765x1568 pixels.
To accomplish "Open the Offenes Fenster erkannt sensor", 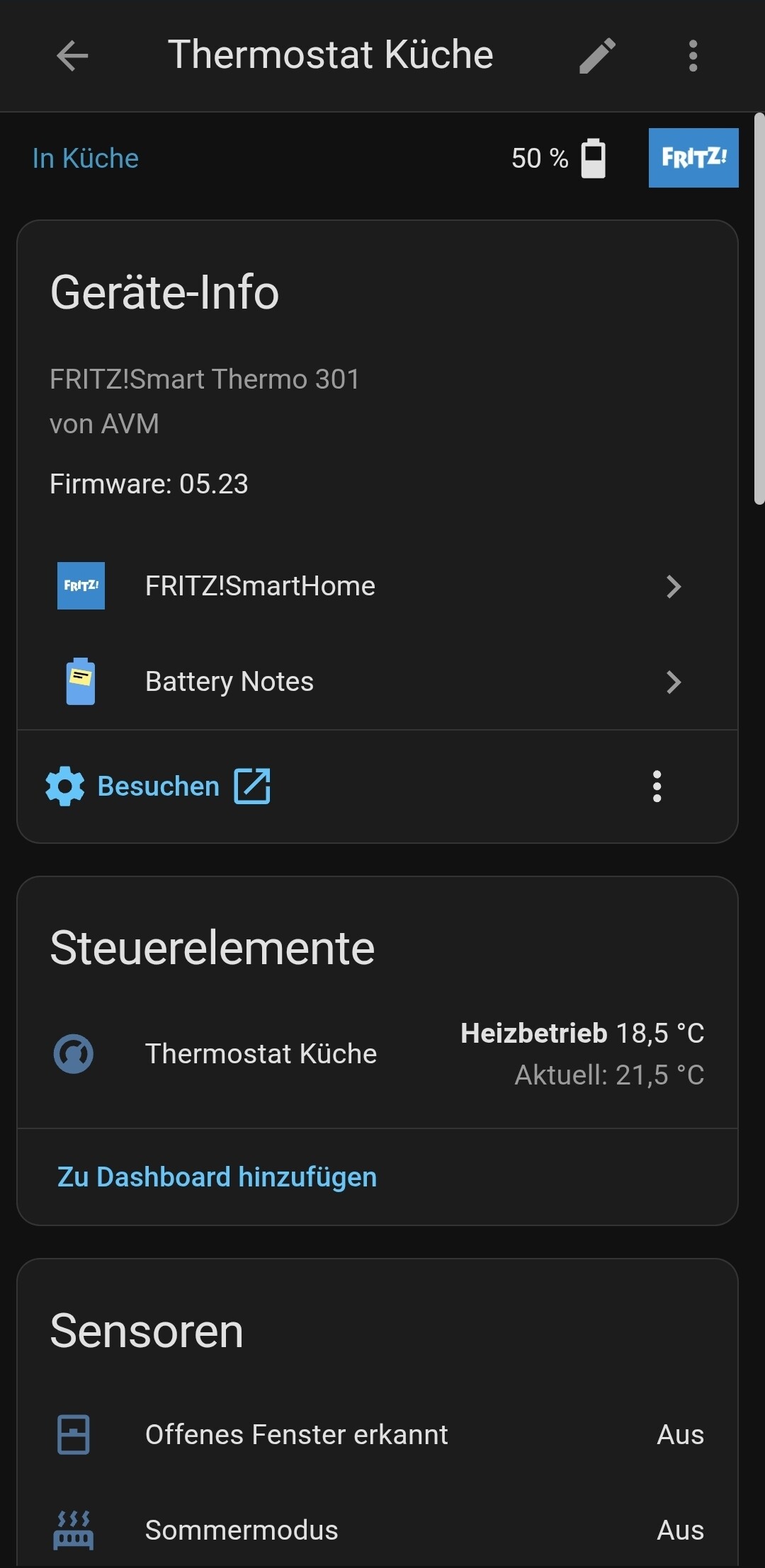I will 377,1435.
